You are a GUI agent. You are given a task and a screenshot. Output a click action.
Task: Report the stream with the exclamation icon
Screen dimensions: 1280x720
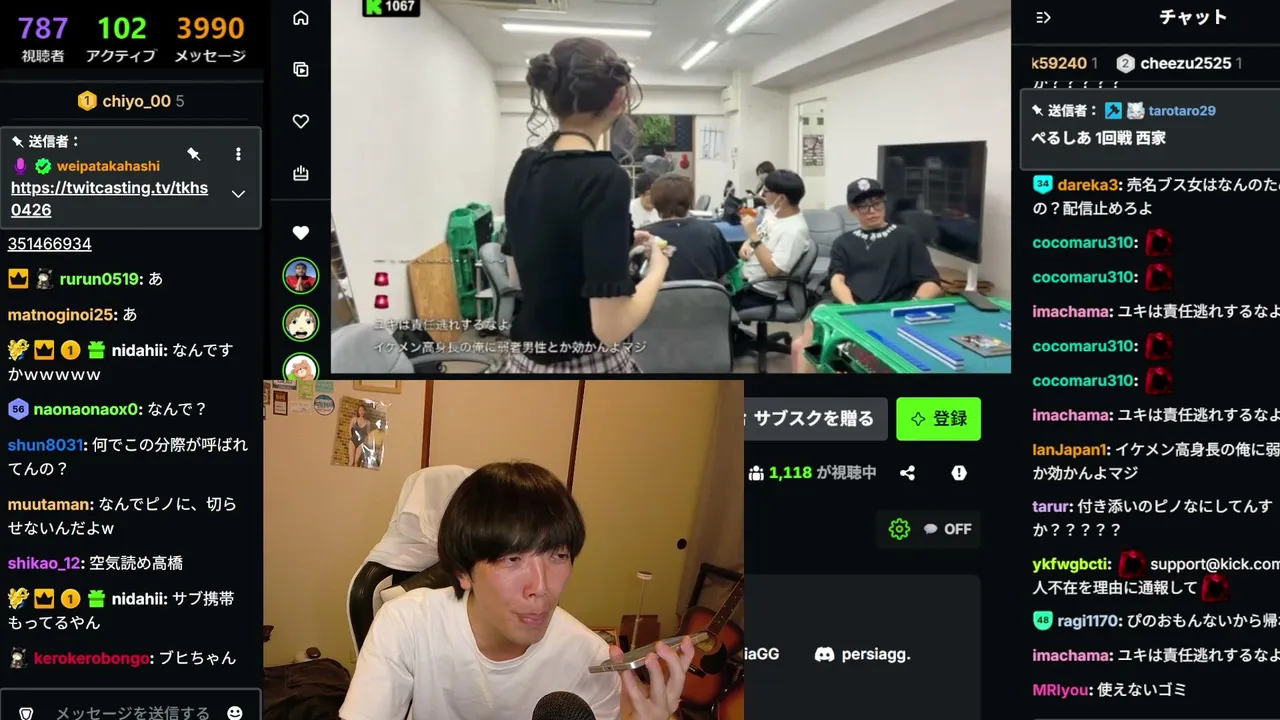point(959,473)
